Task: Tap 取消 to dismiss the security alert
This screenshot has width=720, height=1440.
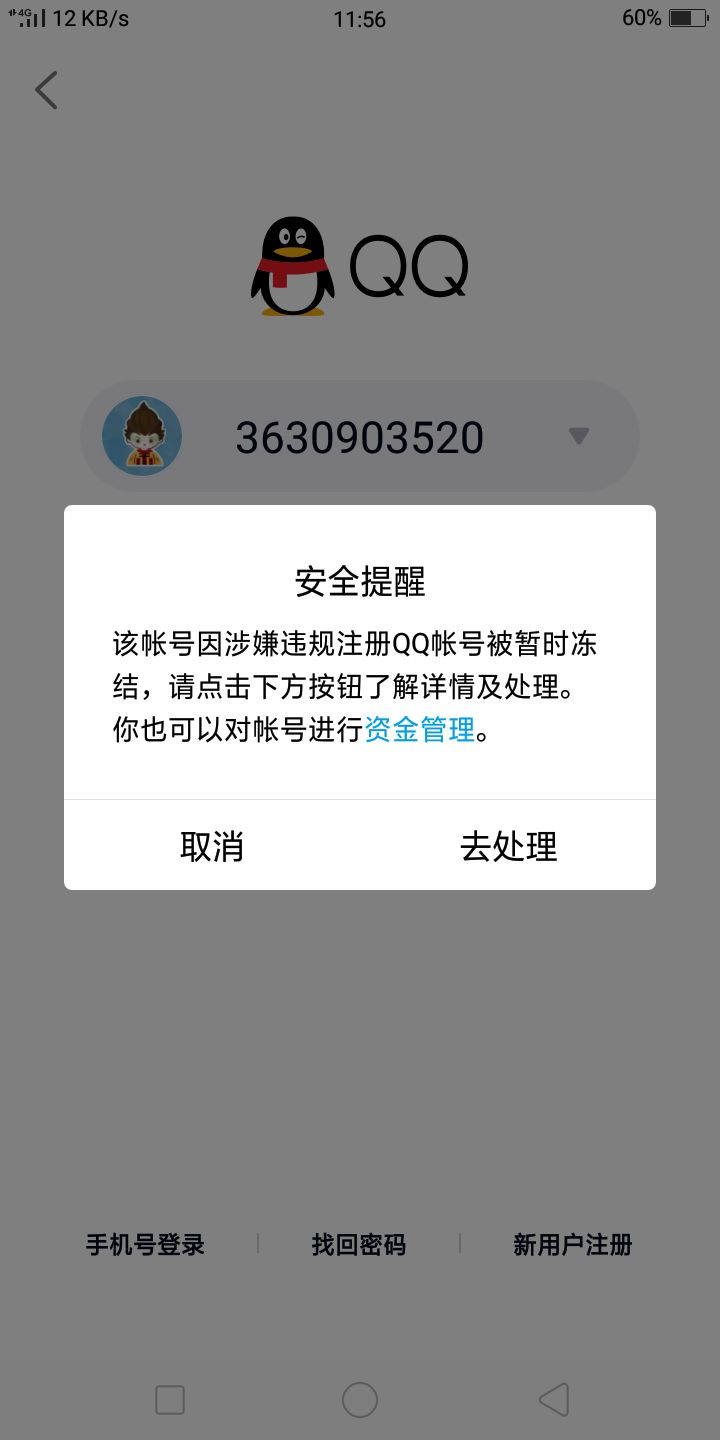Action: [x=211, y=845]
